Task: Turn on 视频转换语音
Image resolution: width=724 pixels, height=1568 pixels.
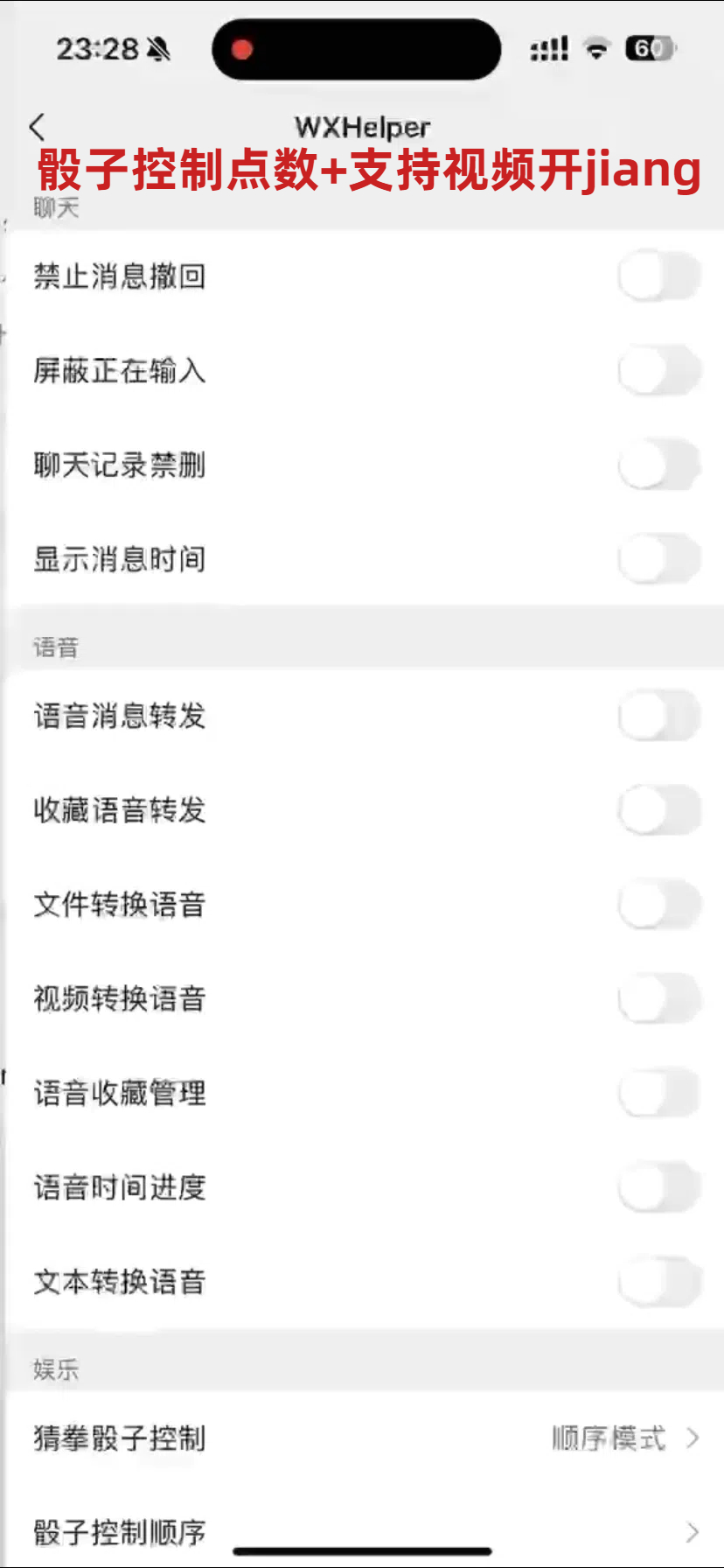Action: click(x=660, y=998)
